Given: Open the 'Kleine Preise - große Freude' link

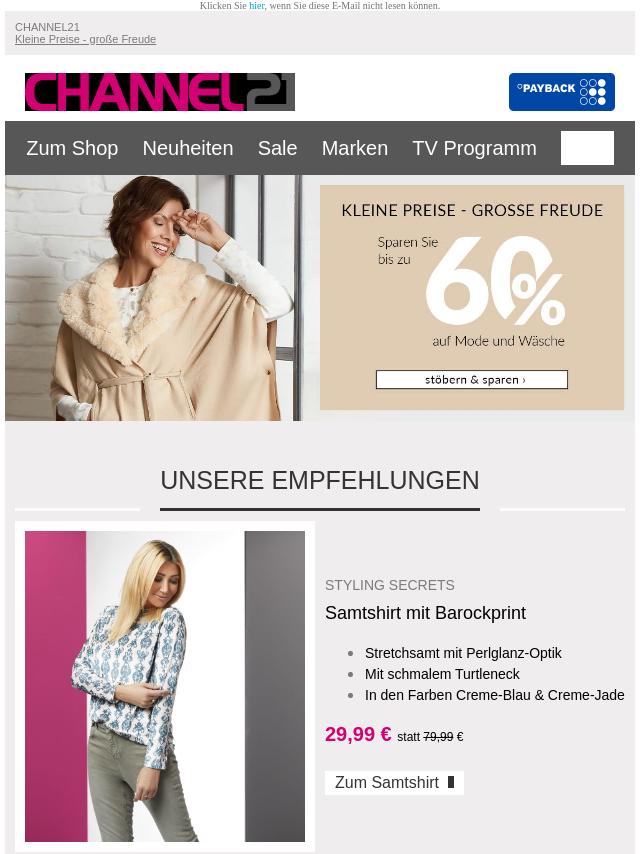Looking at the screenshot, I should 85,39.
